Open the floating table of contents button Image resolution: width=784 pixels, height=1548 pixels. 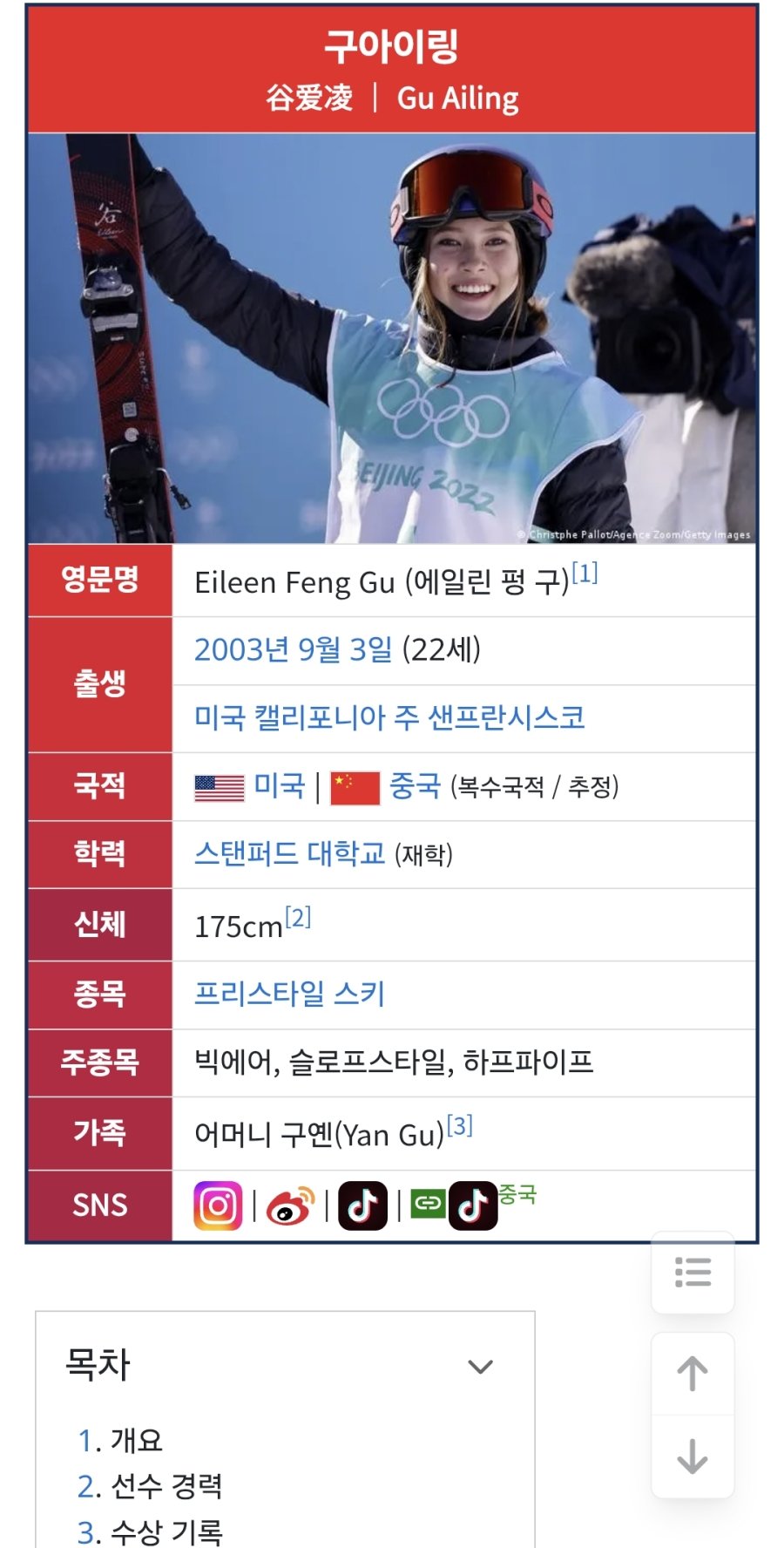click(x=693, y=1273)
